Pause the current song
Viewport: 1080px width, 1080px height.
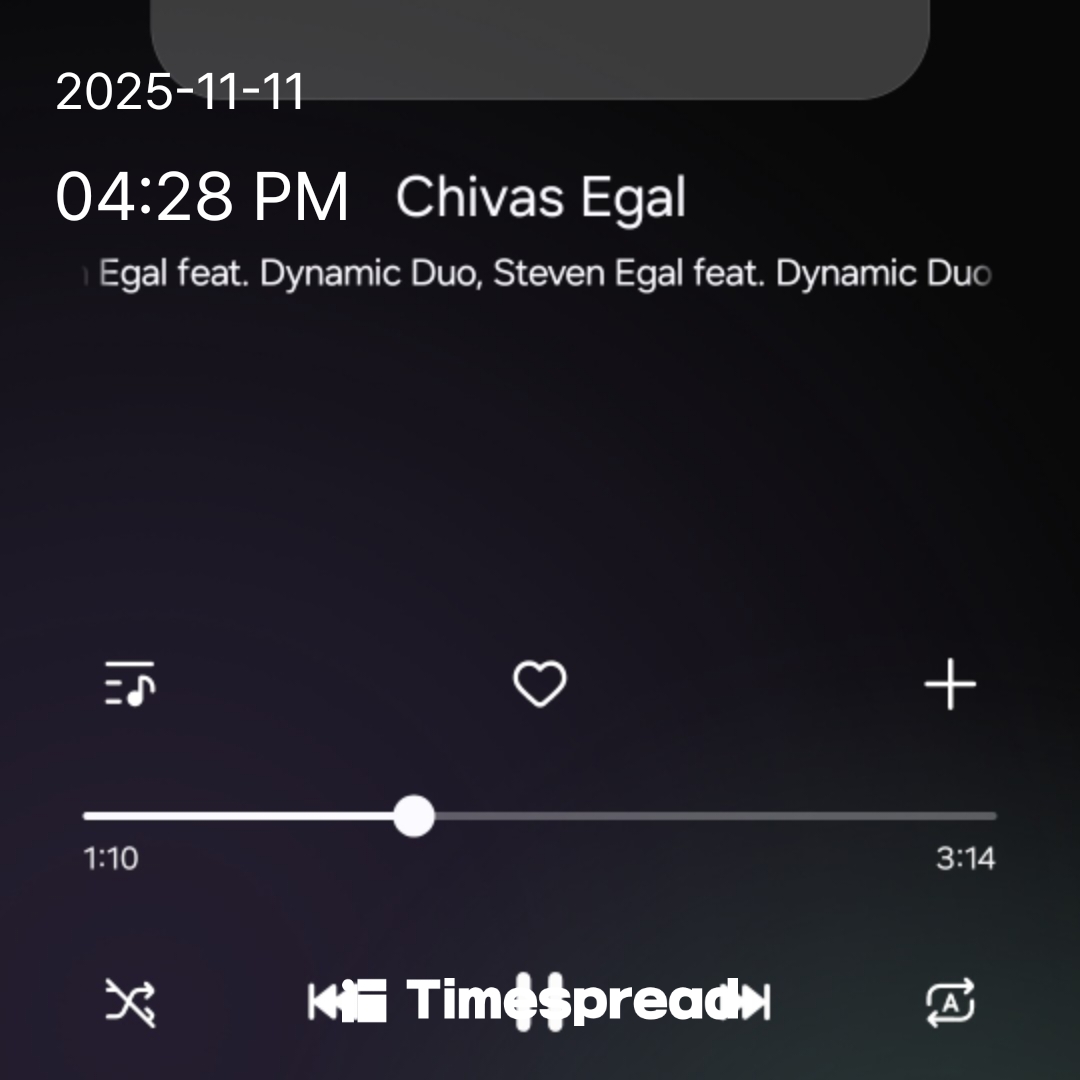pyautogui.click(x=540, y=1002)
